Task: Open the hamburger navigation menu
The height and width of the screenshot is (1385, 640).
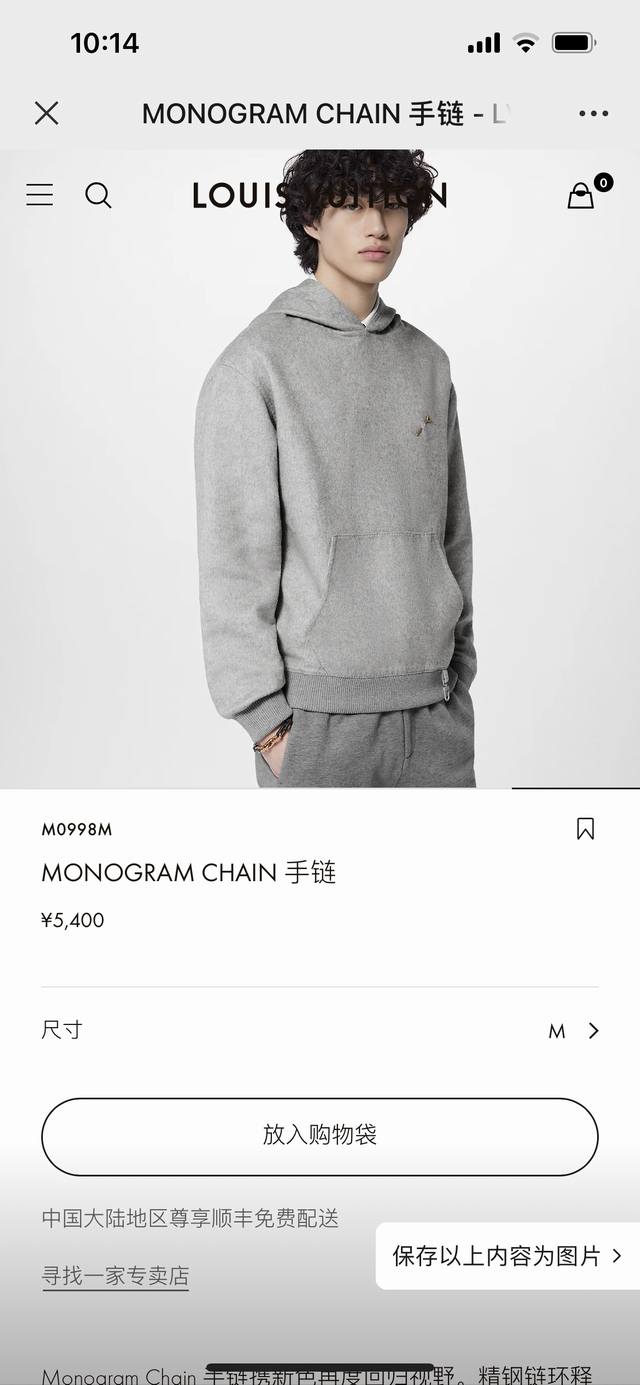Action: click(40, 195)
